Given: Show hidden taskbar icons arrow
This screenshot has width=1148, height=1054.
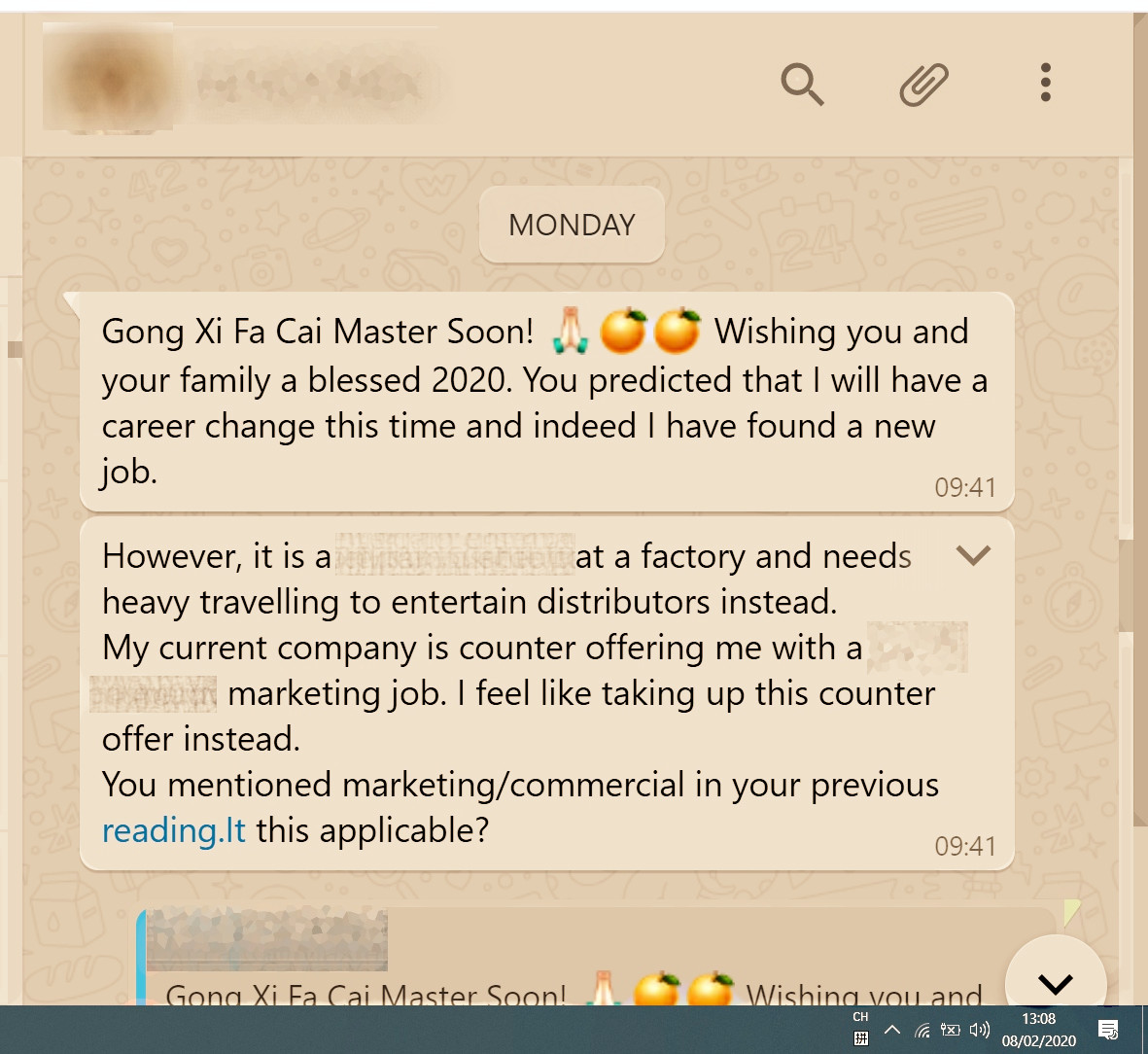Looking at the screenshot, I should click(x=892, y=1030).
